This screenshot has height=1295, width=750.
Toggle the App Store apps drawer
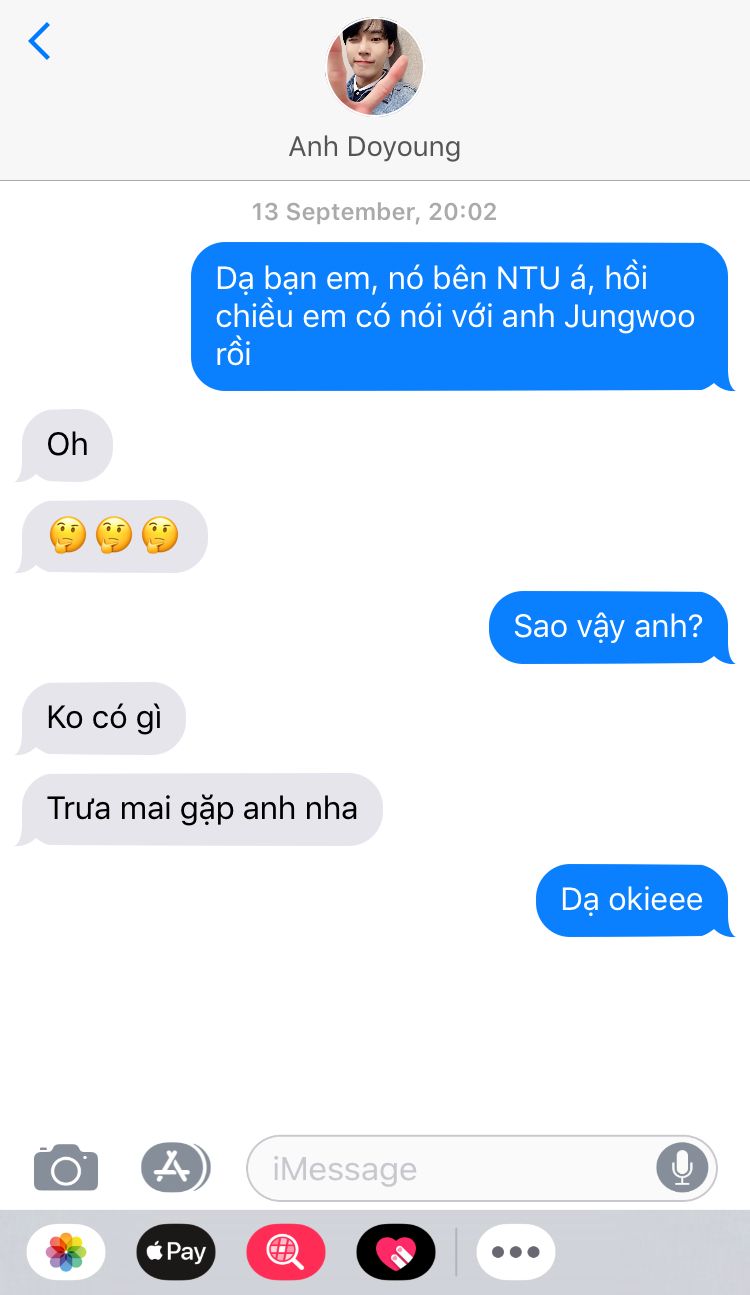175,1167
